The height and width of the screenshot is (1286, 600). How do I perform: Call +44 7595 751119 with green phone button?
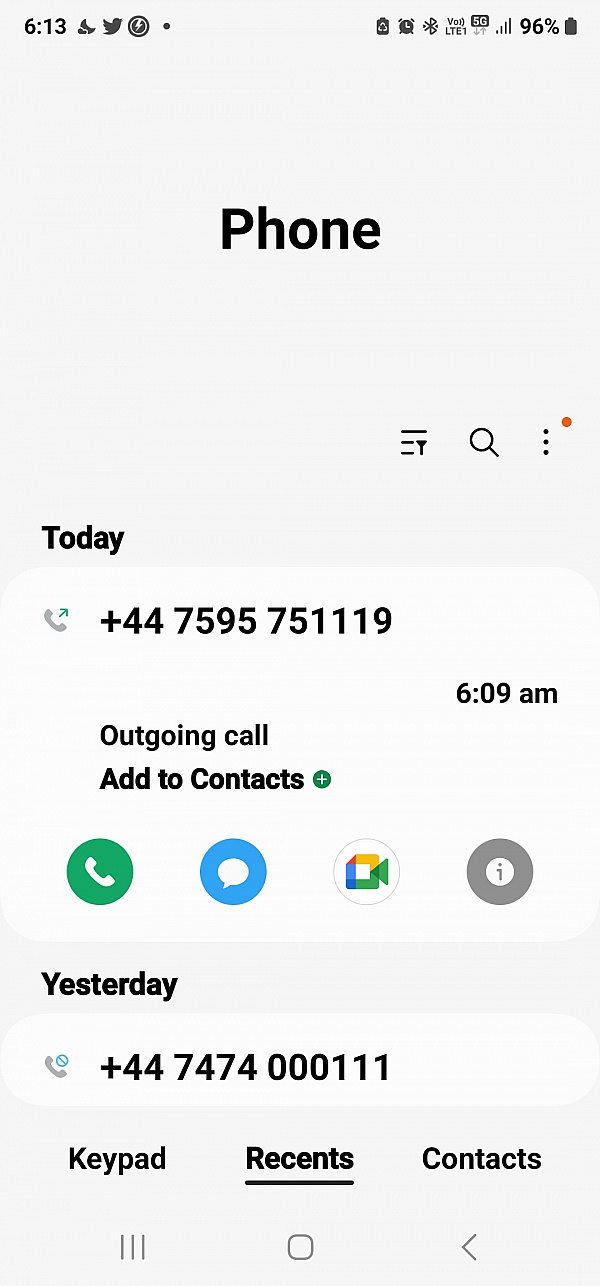(x=100, y=872)
